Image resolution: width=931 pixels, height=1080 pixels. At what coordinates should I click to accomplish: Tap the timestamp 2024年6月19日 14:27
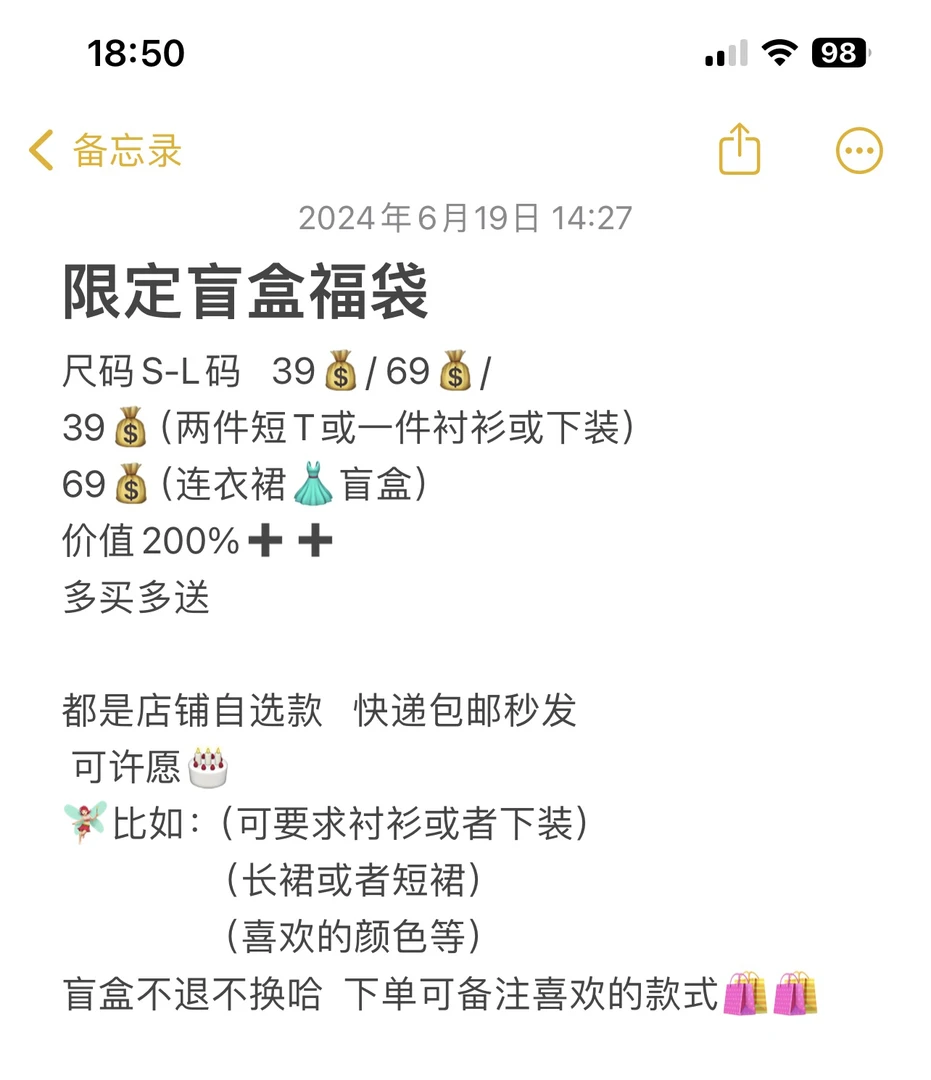click(x=465, y=217)
